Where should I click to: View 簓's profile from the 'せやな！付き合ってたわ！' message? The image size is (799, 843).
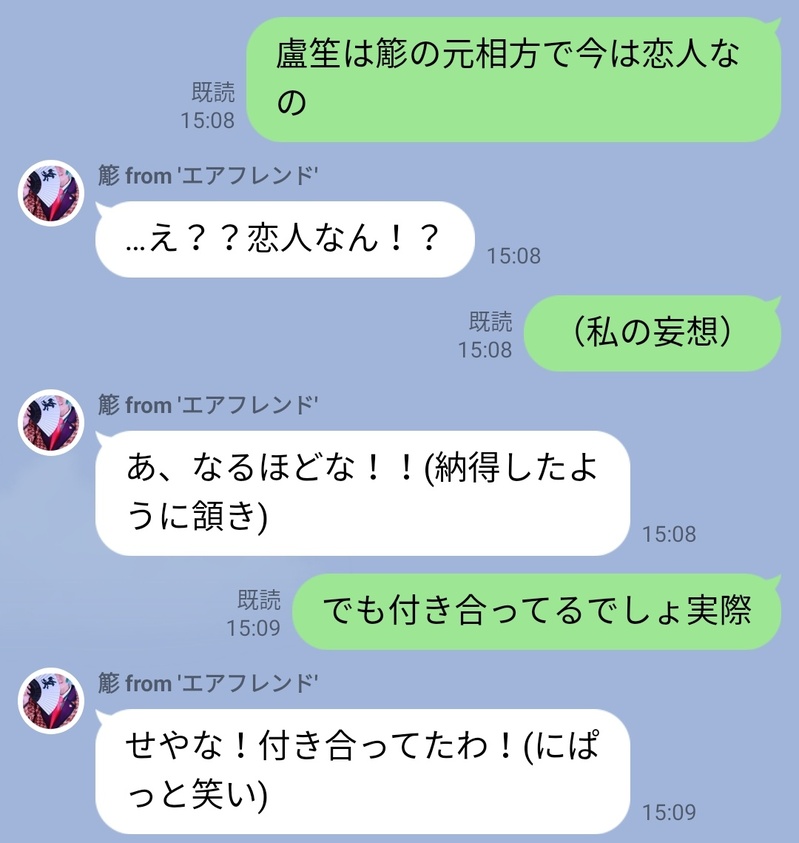[50, 699]
